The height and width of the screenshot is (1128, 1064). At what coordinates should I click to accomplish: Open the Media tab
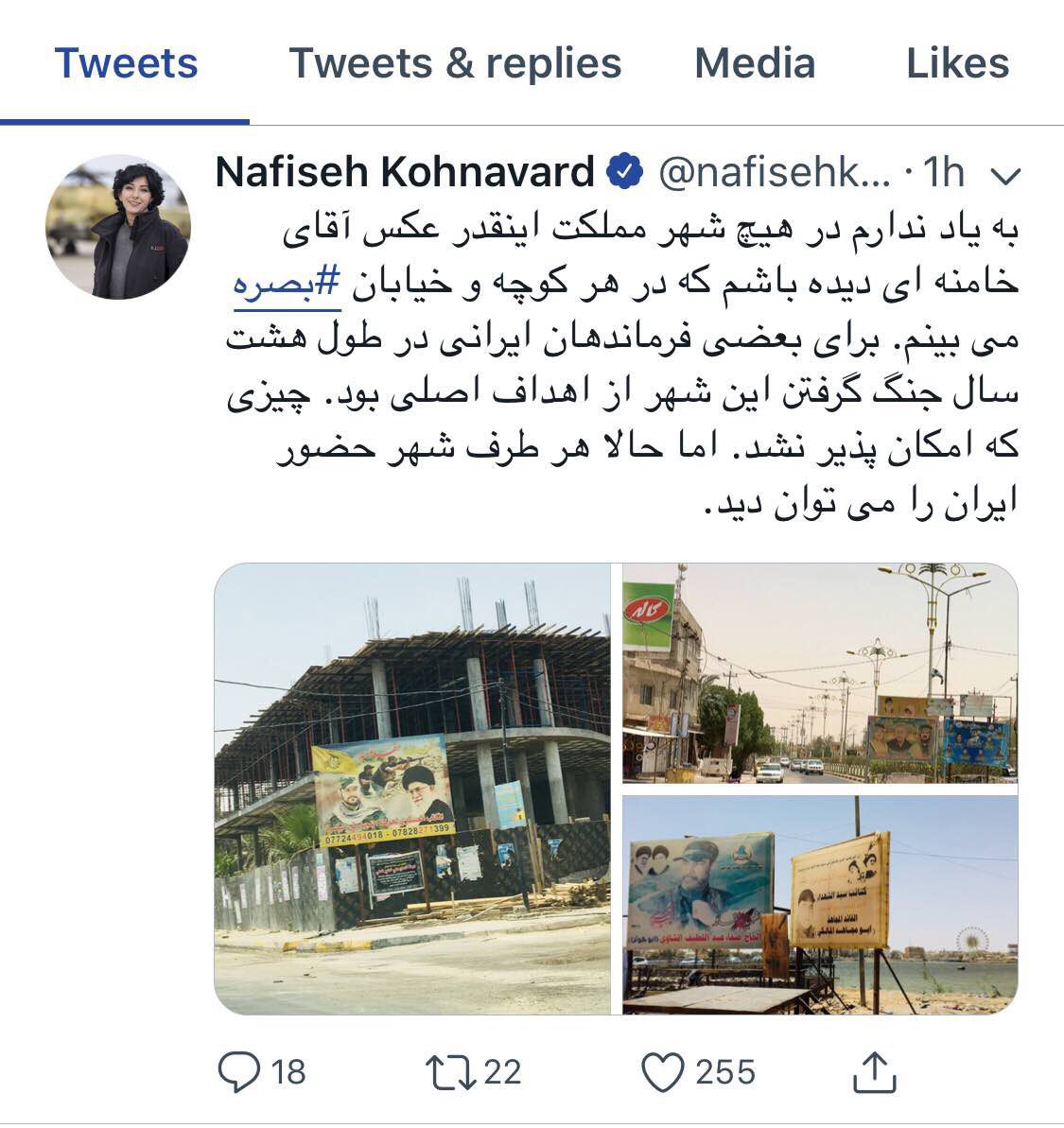[x=755, y=64]
